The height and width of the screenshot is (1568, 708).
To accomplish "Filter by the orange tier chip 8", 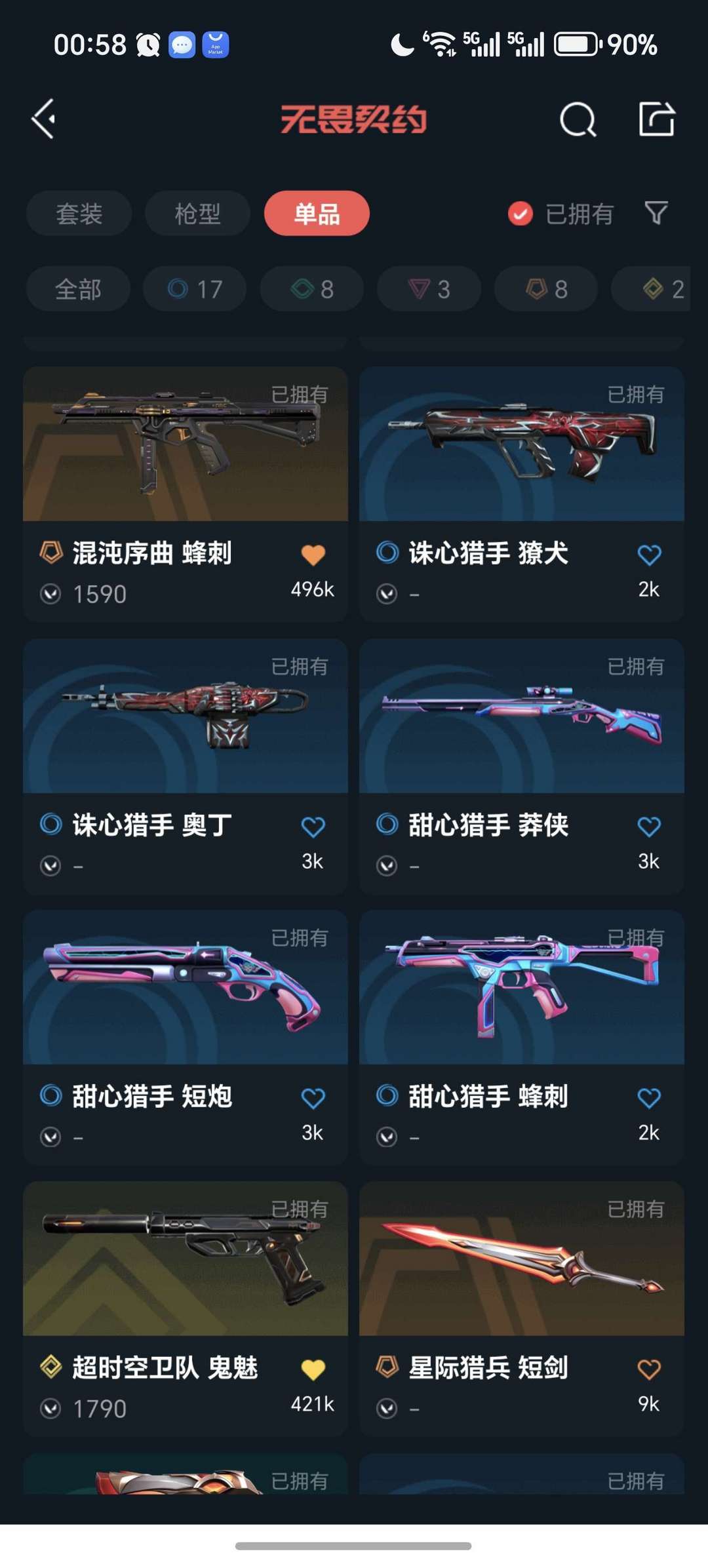I will pyautogui.click(x=546, y=289).
